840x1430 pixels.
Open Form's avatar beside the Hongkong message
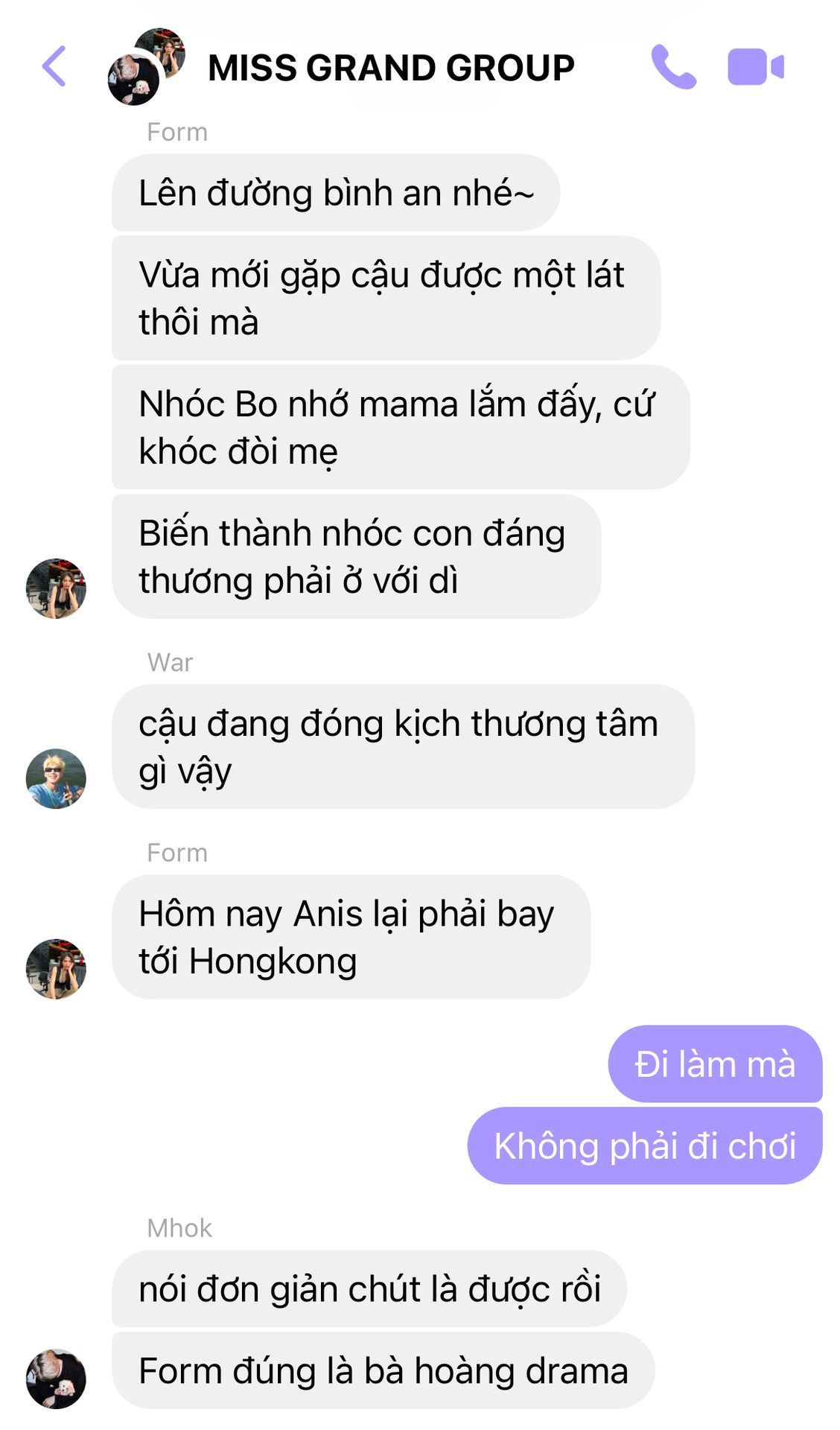pyautogui.click(x=56, y=968)
